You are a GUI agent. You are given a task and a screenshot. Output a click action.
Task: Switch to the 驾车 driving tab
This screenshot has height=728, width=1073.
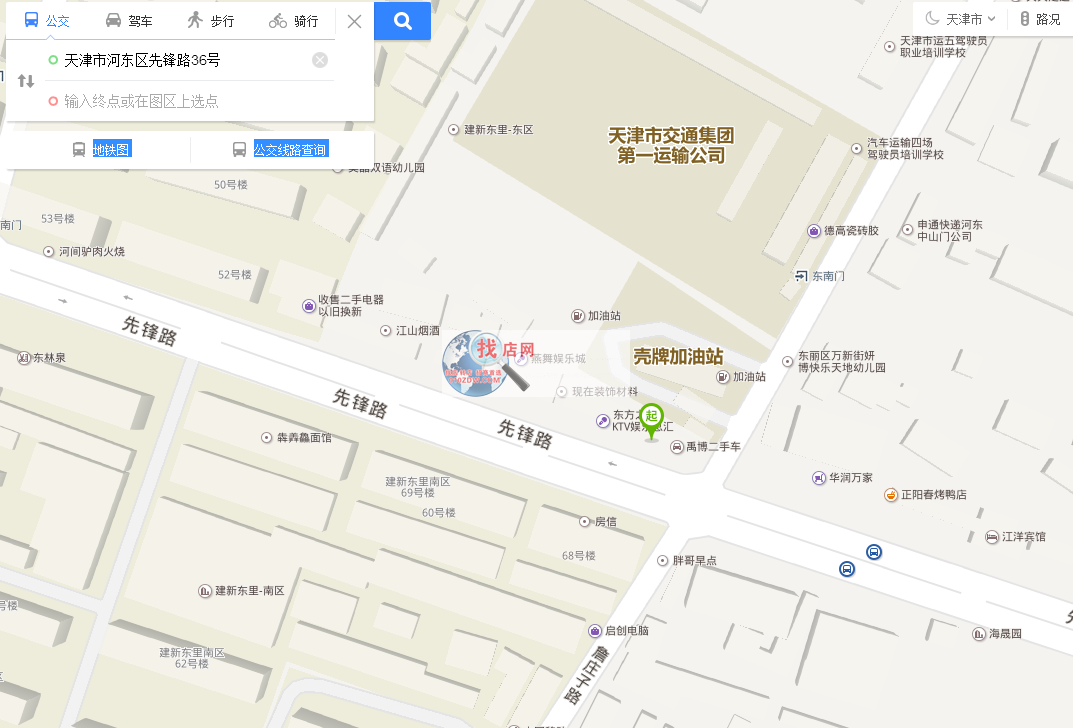click(128, 20)
